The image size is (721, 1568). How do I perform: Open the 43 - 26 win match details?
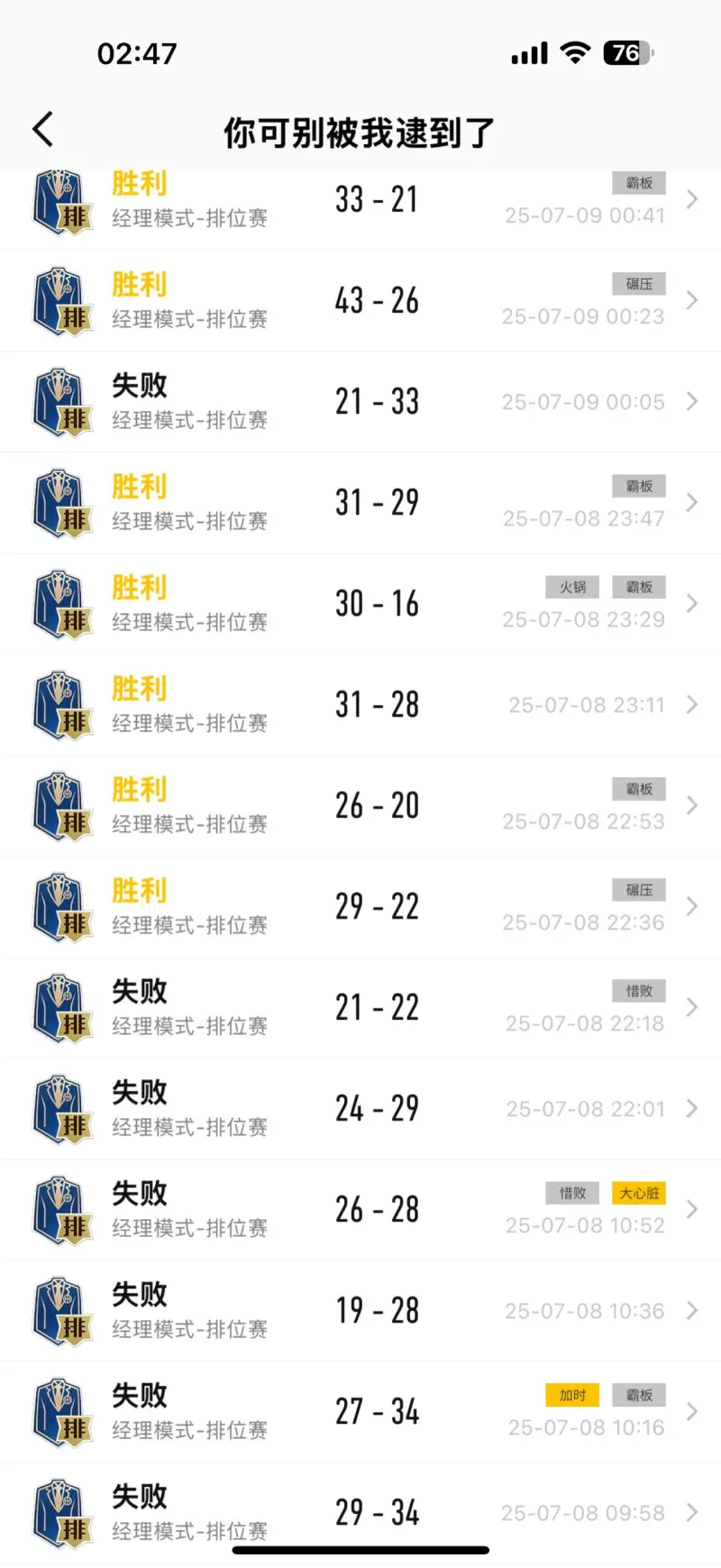coord(360,300)
